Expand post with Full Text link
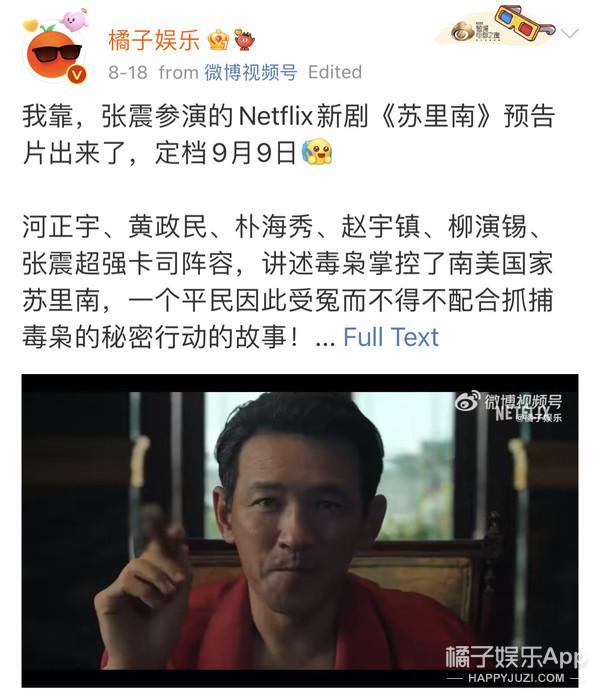 point(391,337)
